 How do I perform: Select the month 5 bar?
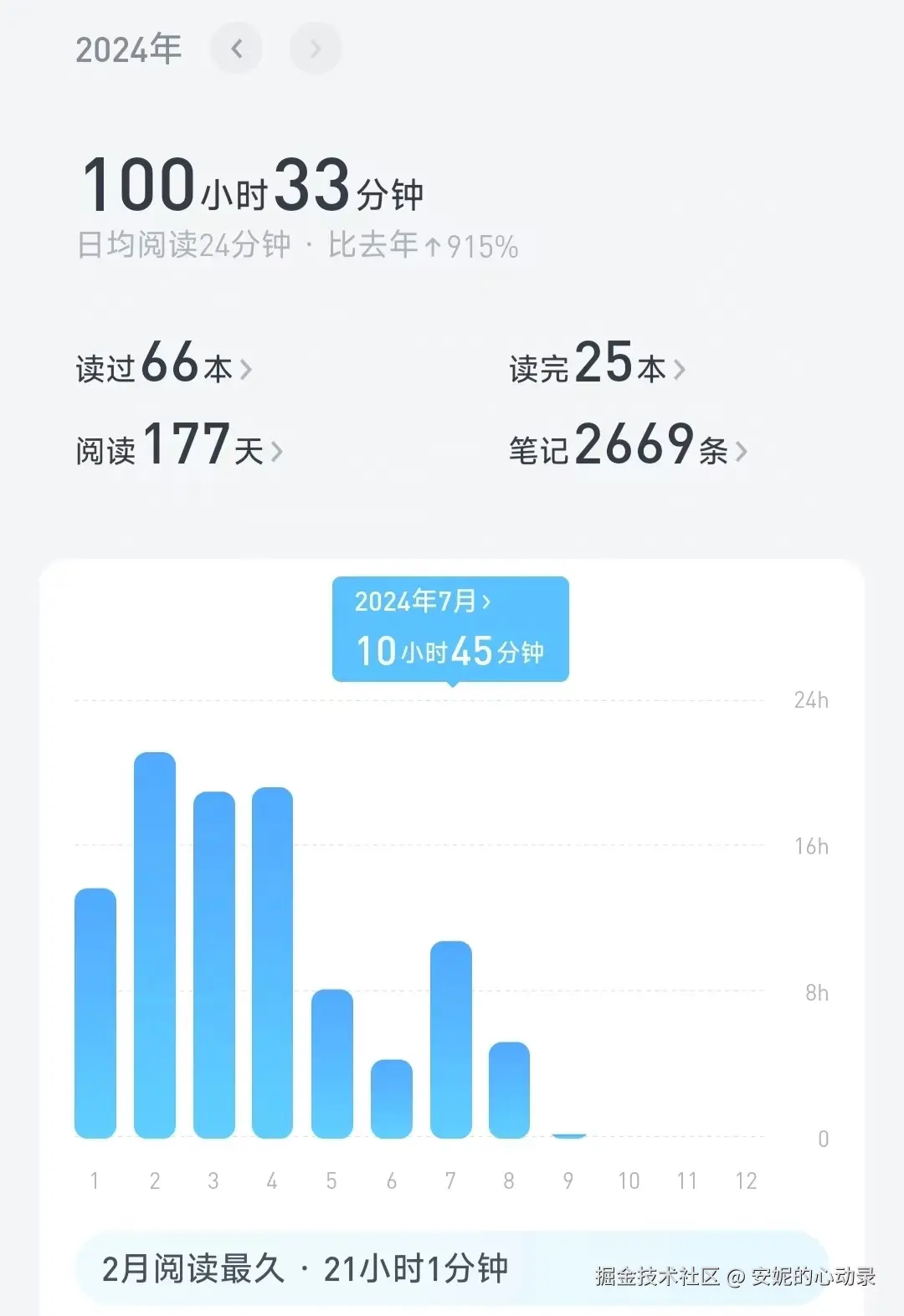[332, 1063]
